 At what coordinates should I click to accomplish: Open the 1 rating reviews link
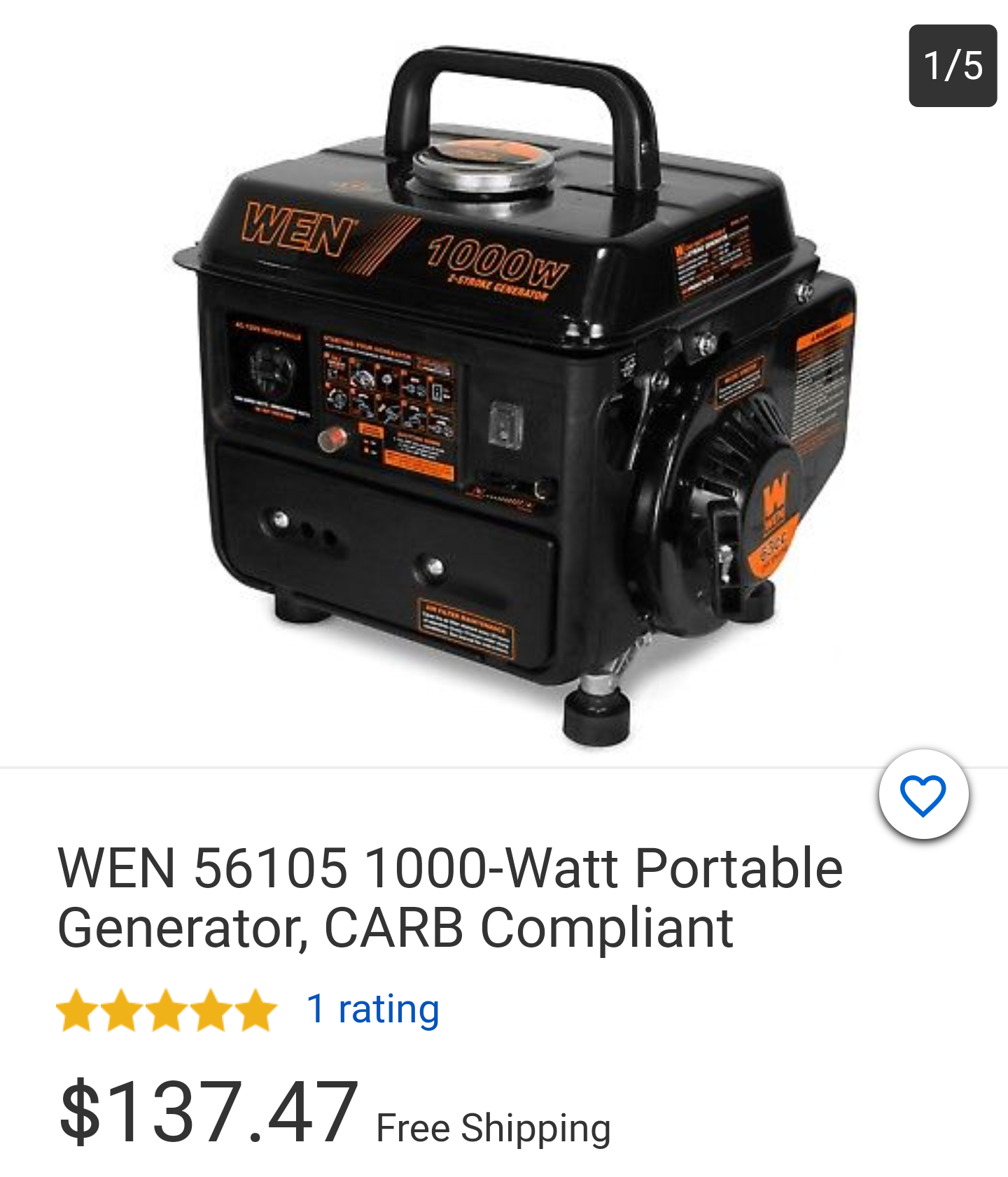(x=373, y=1010)
